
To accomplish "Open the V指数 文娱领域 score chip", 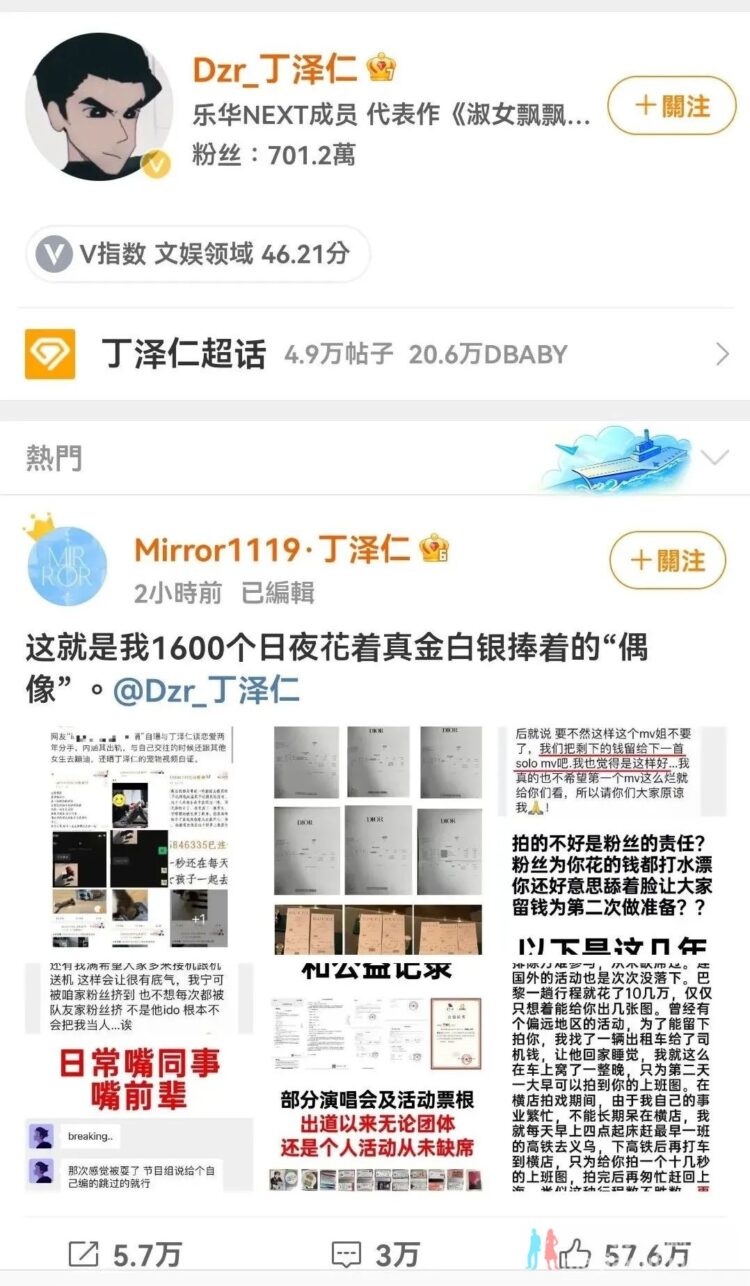I will click(196, 254).
